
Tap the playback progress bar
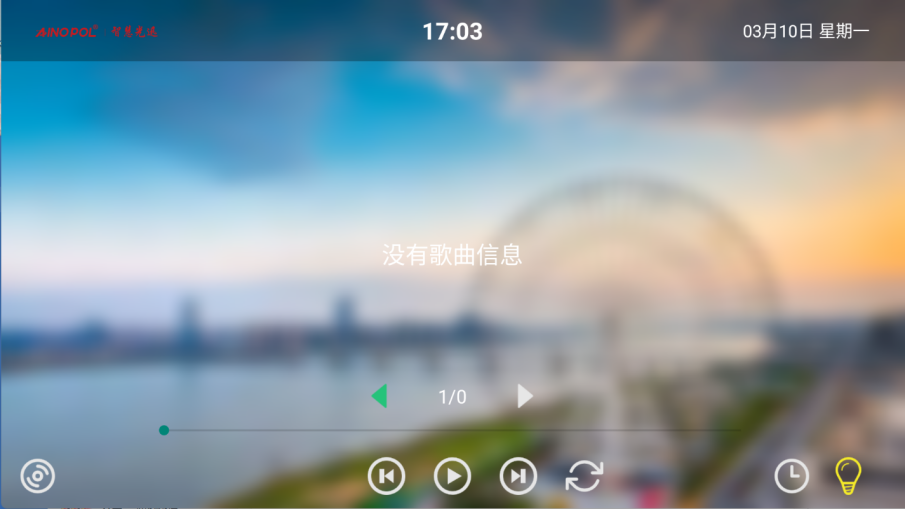pos(452,430)
